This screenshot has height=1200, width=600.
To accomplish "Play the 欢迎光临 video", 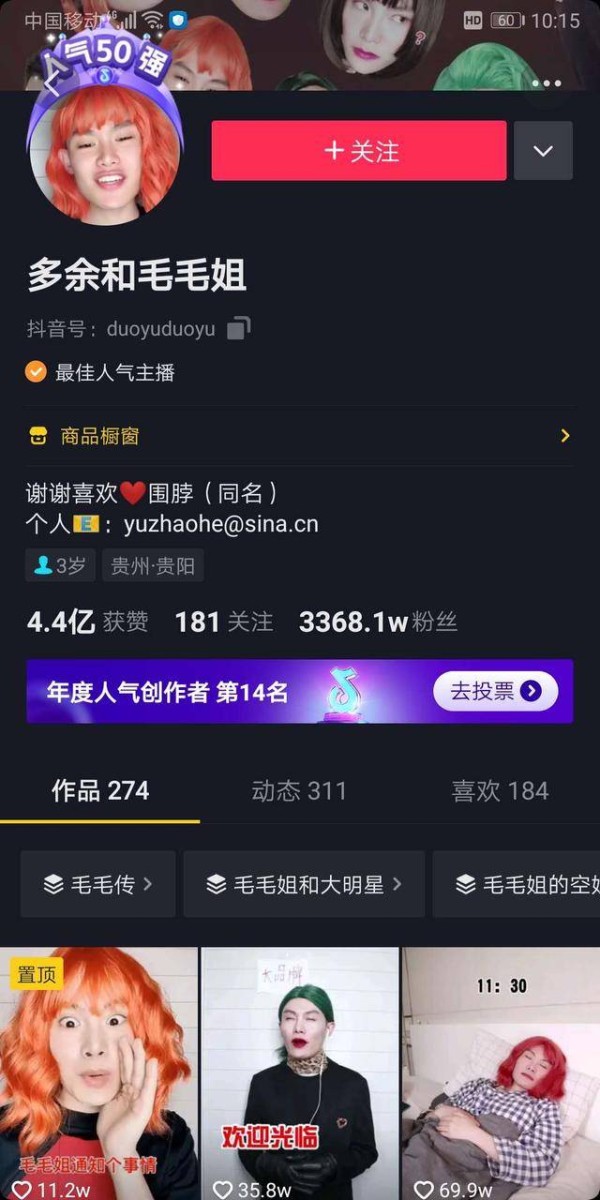I will point(300,1070).
